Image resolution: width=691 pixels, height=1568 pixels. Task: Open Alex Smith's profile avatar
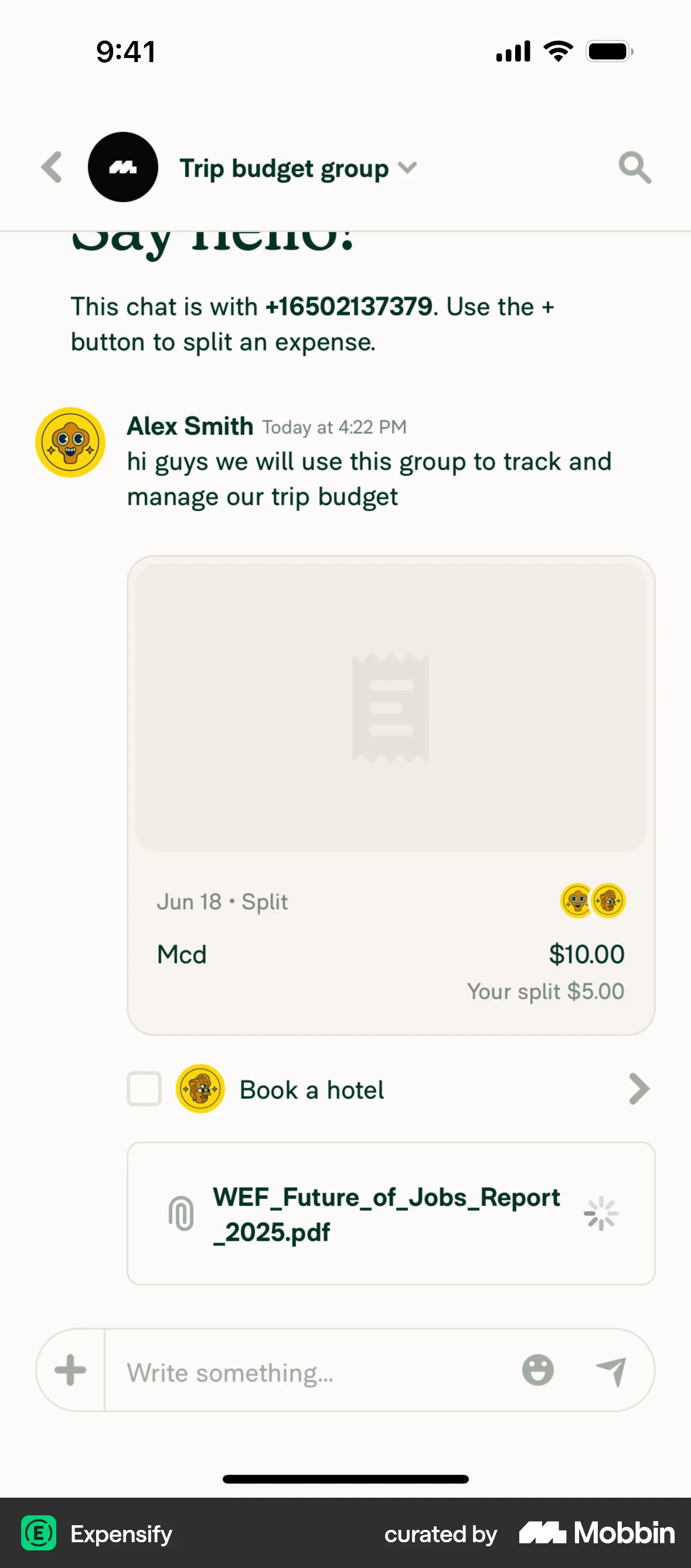[69, 442]
